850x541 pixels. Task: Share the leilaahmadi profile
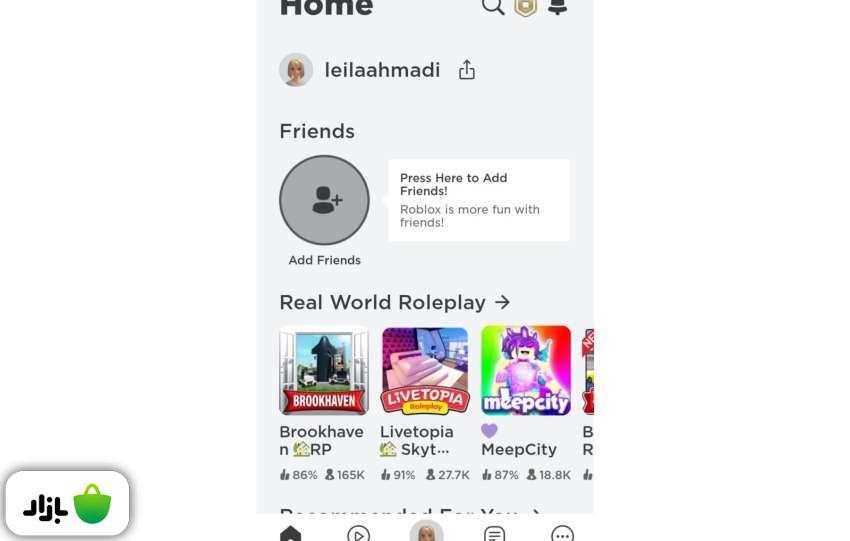[x=467, y=70]
